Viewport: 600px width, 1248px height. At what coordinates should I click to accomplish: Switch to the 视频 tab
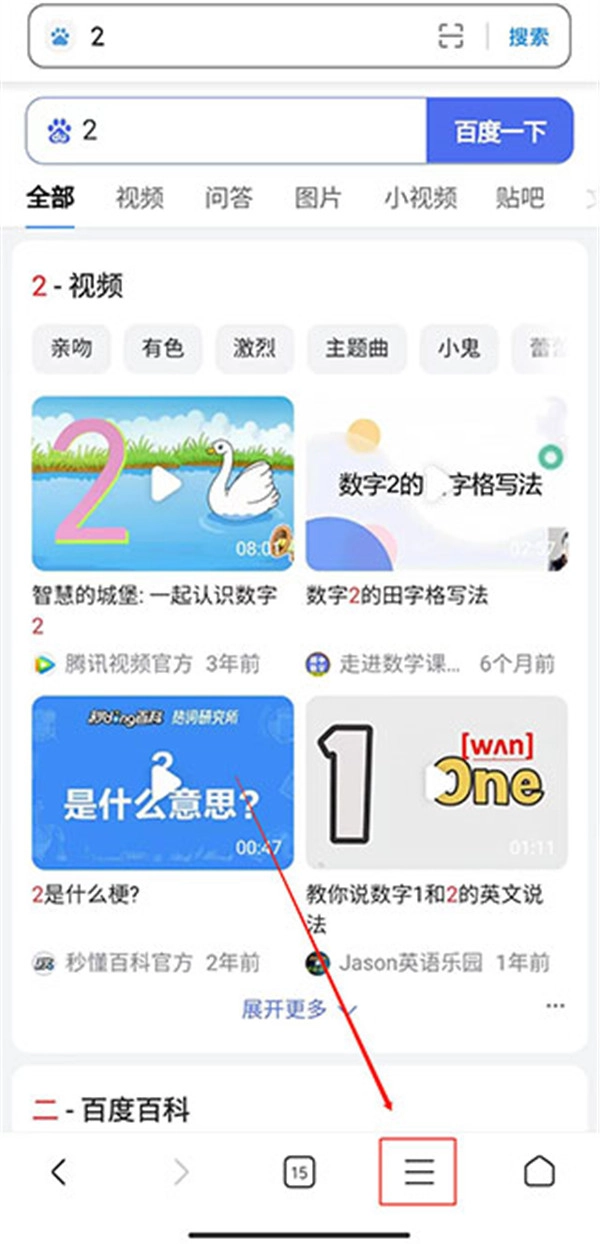click(139, 197)
